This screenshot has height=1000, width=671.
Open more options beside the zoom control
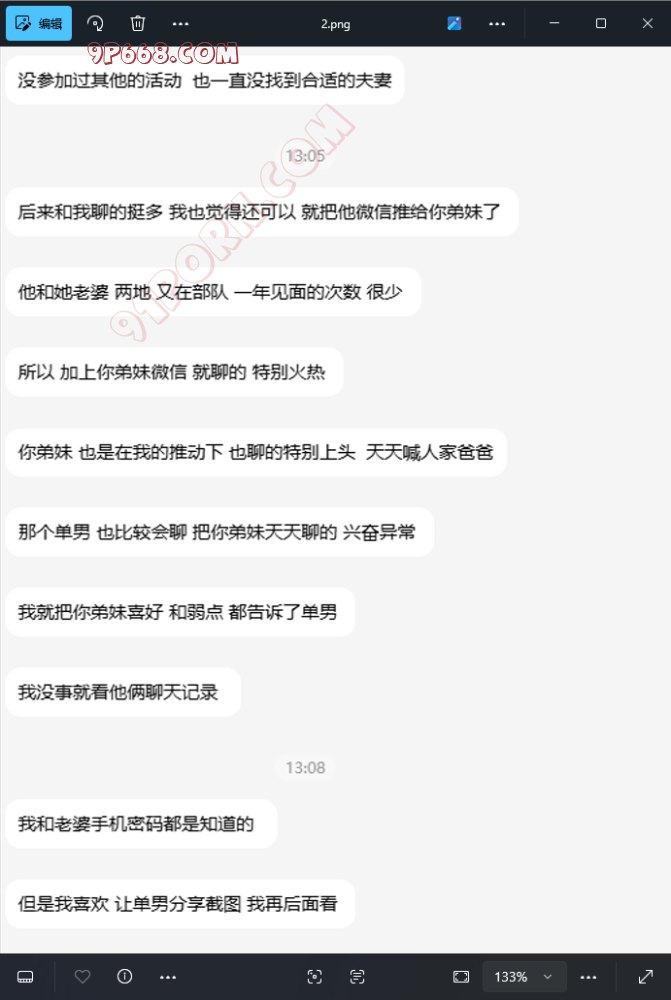589,976
